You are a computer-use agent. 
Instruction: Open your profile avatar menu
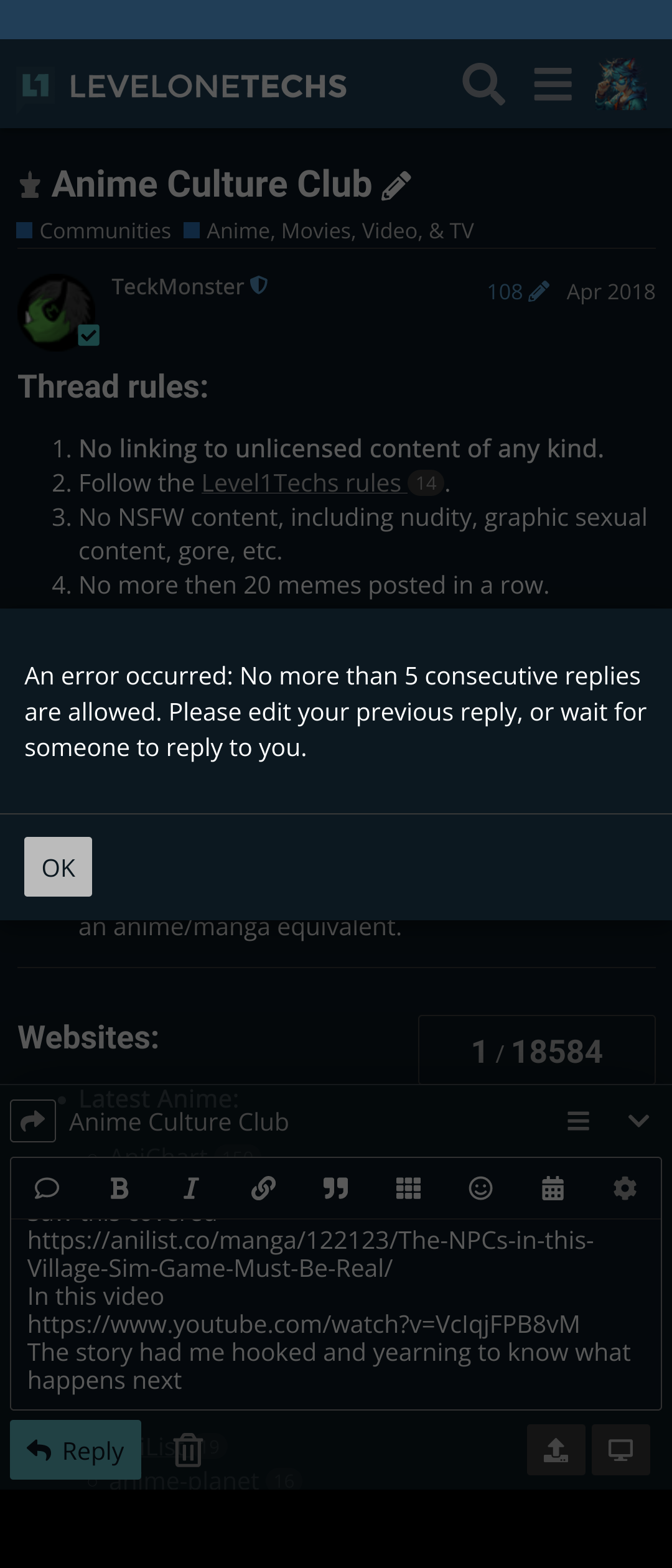620,85
